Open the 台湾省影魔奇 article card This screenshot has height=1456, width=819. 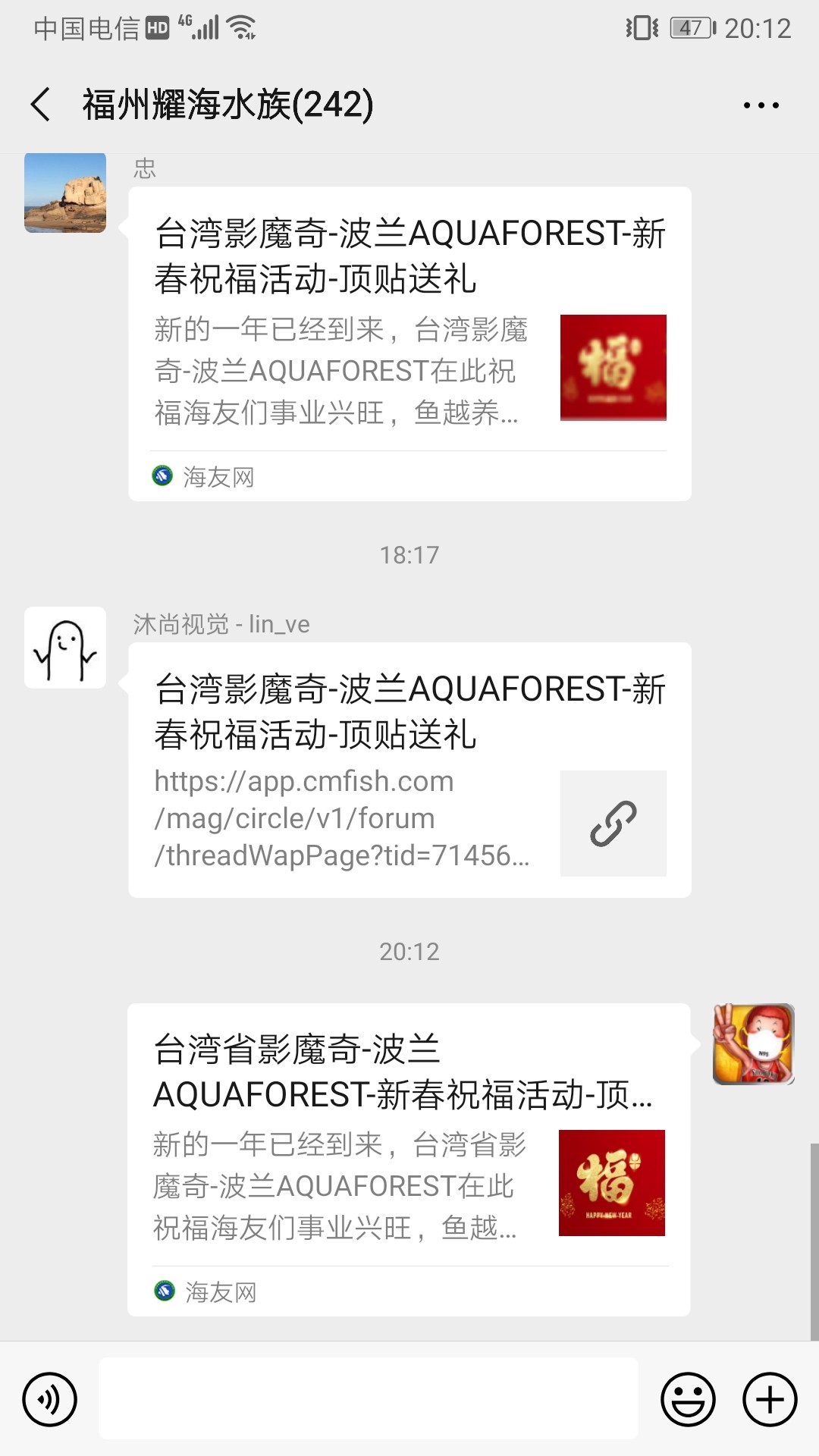[x=408, y=1159]
